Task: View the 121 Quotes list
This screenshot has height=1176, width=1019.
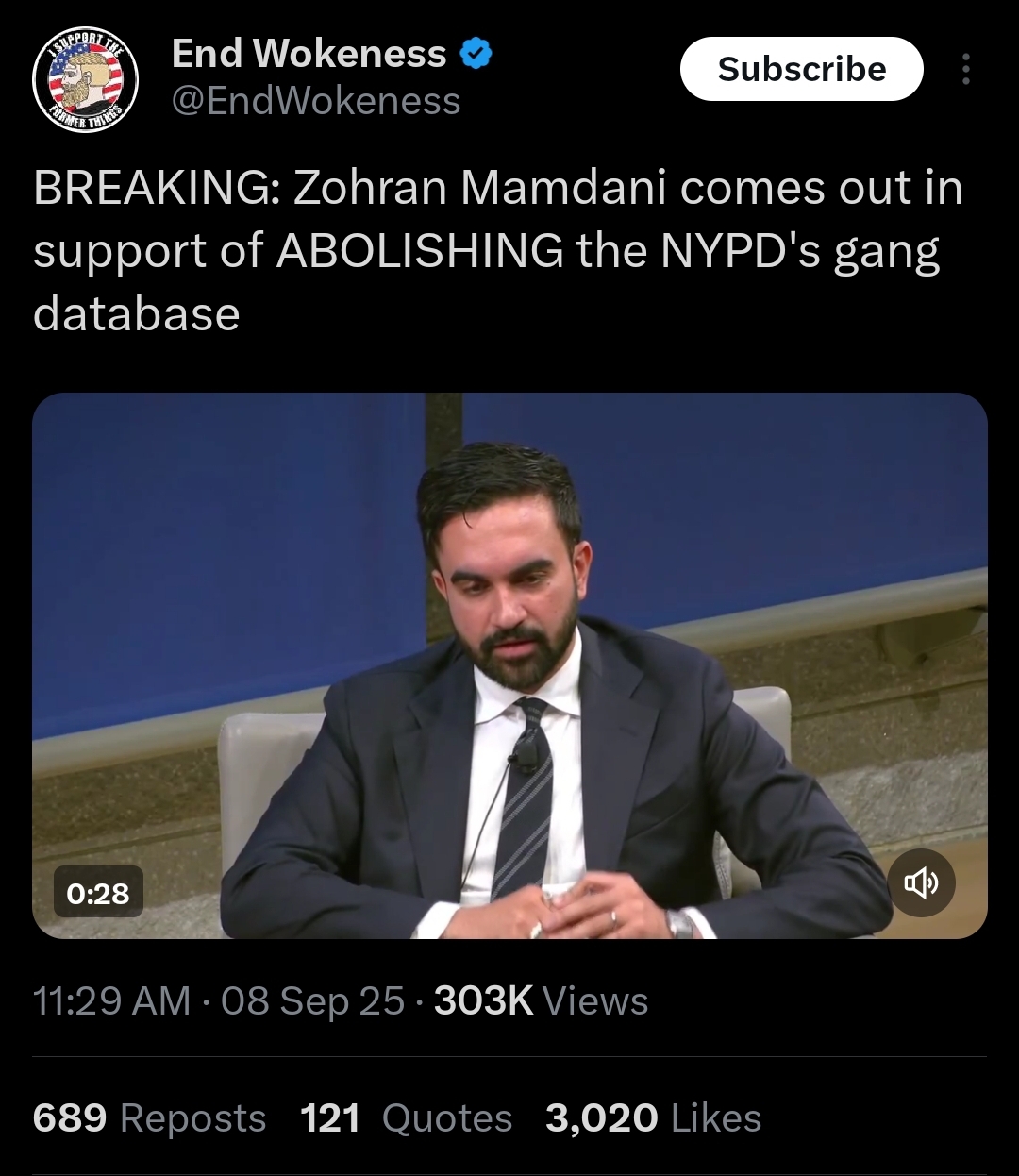Action: point(406,1118)
